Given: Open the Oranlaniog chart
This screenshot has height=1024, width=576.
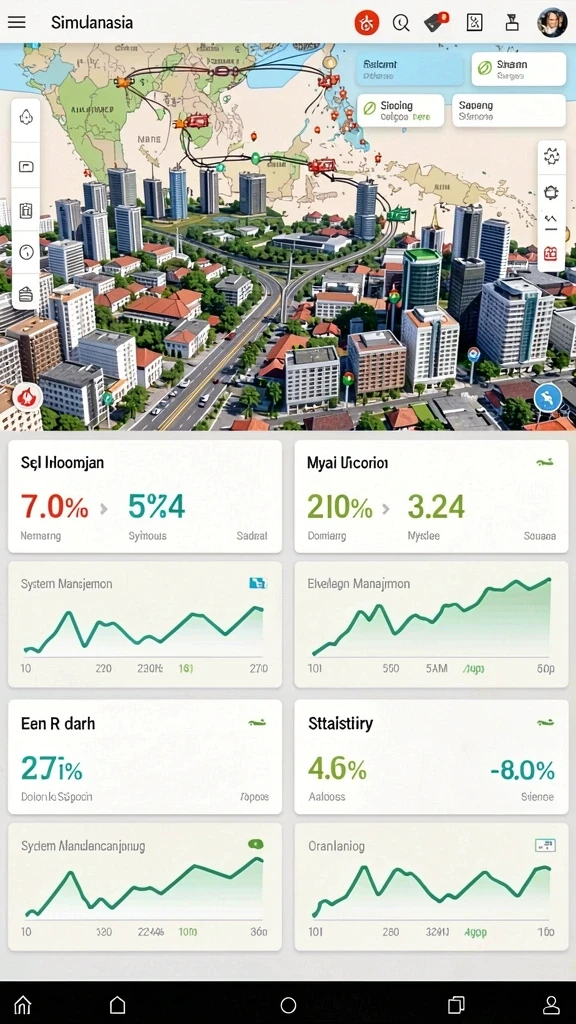Looking at the screenshot, I should pos(431,887).
